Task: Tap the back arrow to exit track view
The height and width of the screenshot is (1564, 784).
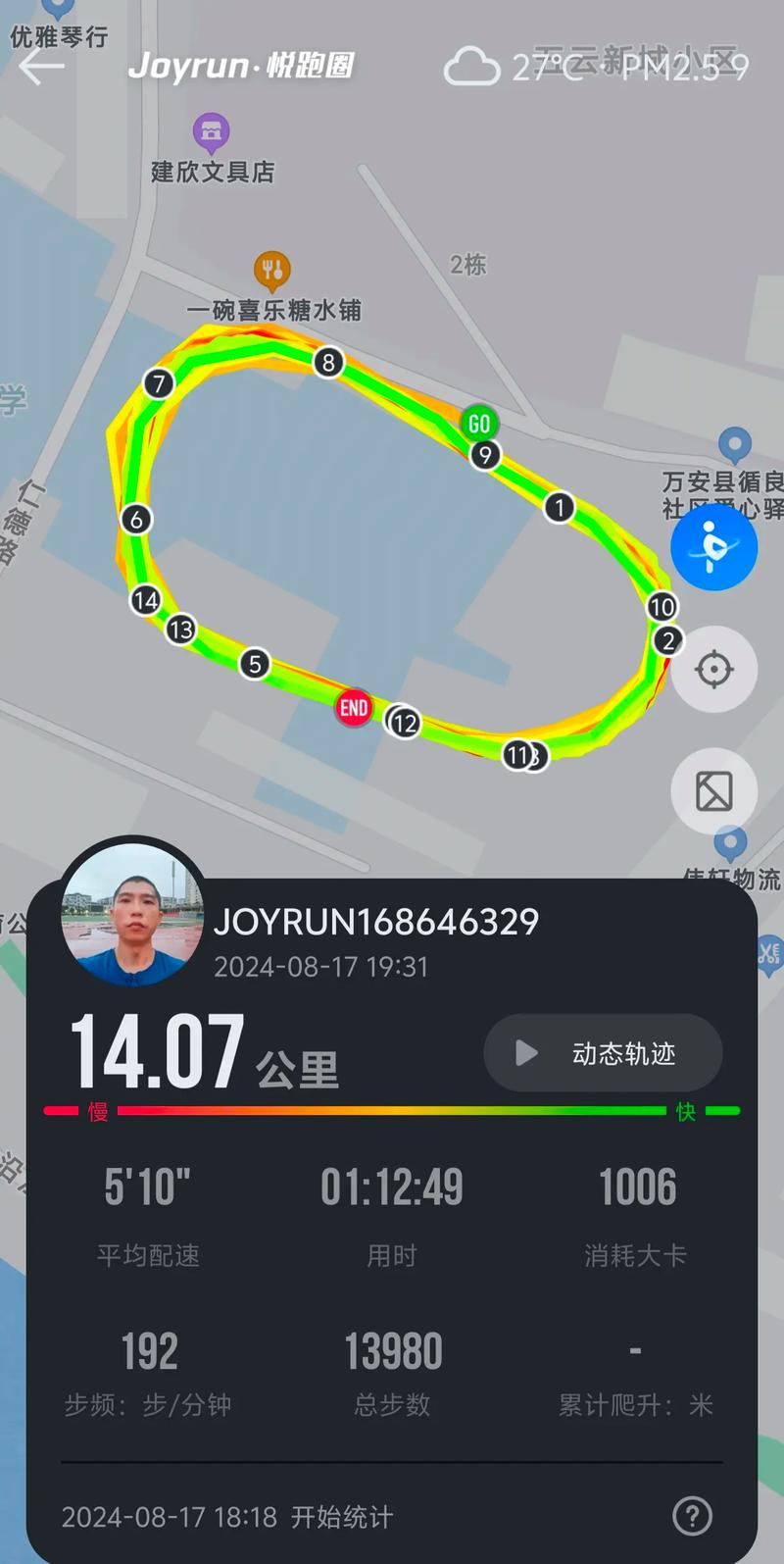Action: pyautogui.click(x=37, y=69)
